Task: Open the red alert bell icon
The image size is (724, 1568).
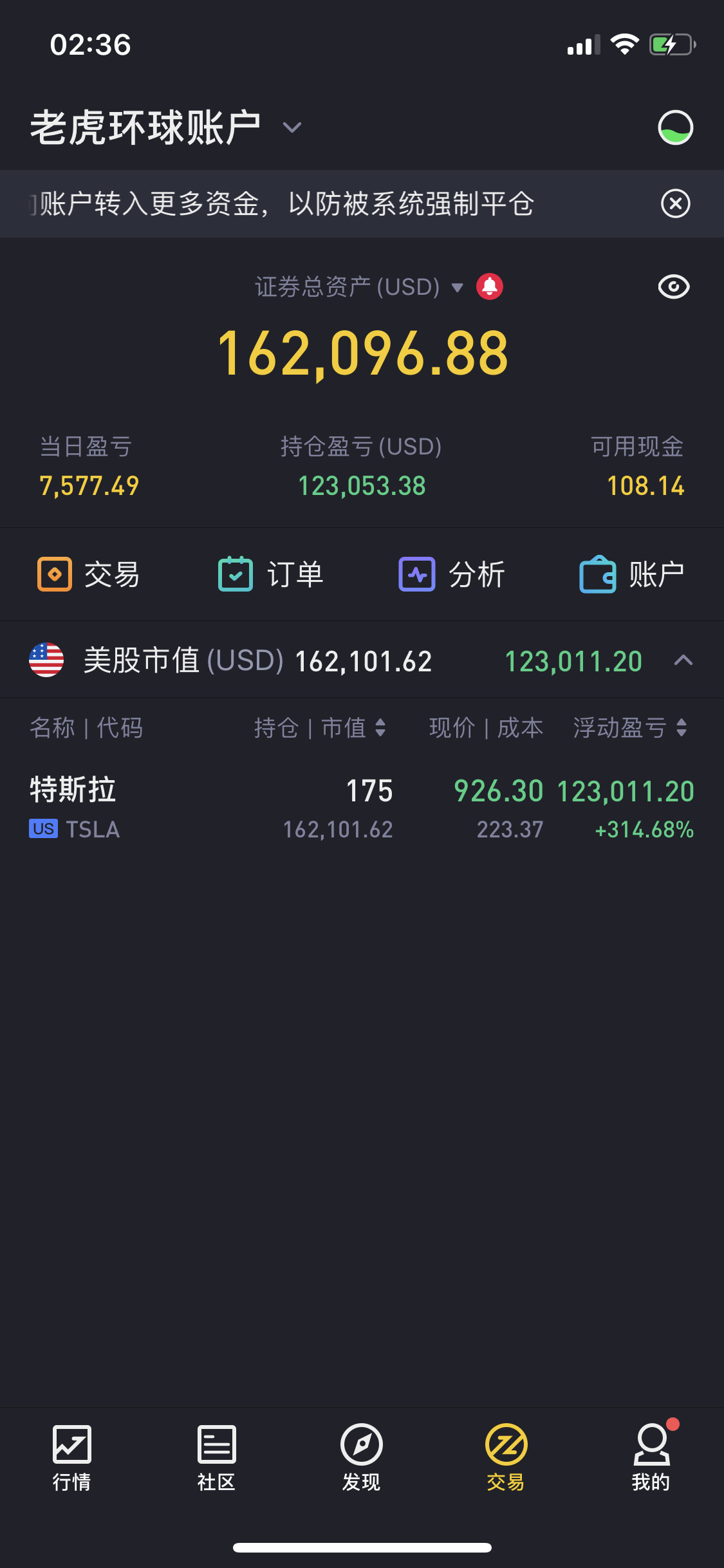Action: point(490,286)
